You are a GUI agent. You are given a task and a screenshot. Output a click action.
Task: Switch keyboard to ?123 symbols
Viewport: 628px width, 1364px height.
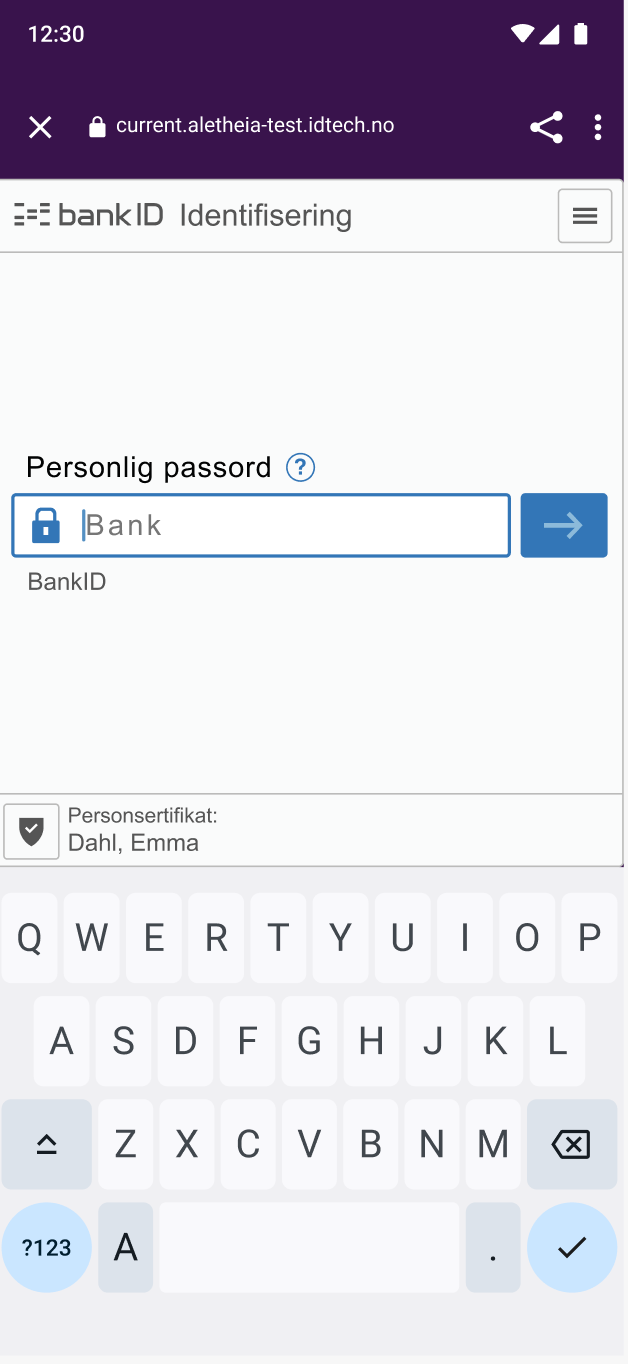(x=47, y=1247)
